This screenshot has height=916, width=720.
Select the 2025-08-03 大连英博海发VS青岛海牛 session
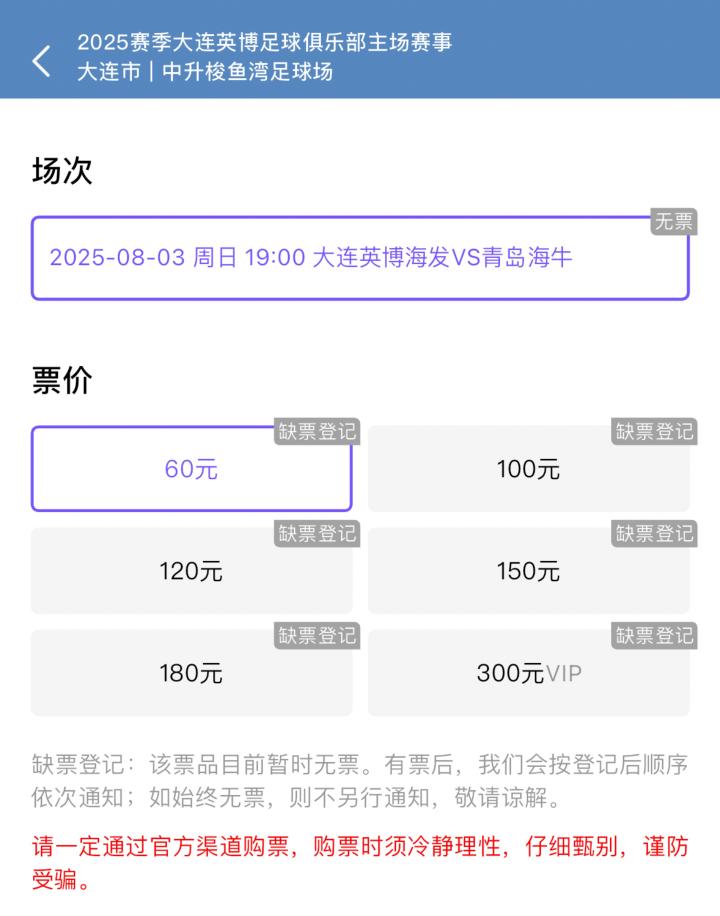tap(360, 258)
